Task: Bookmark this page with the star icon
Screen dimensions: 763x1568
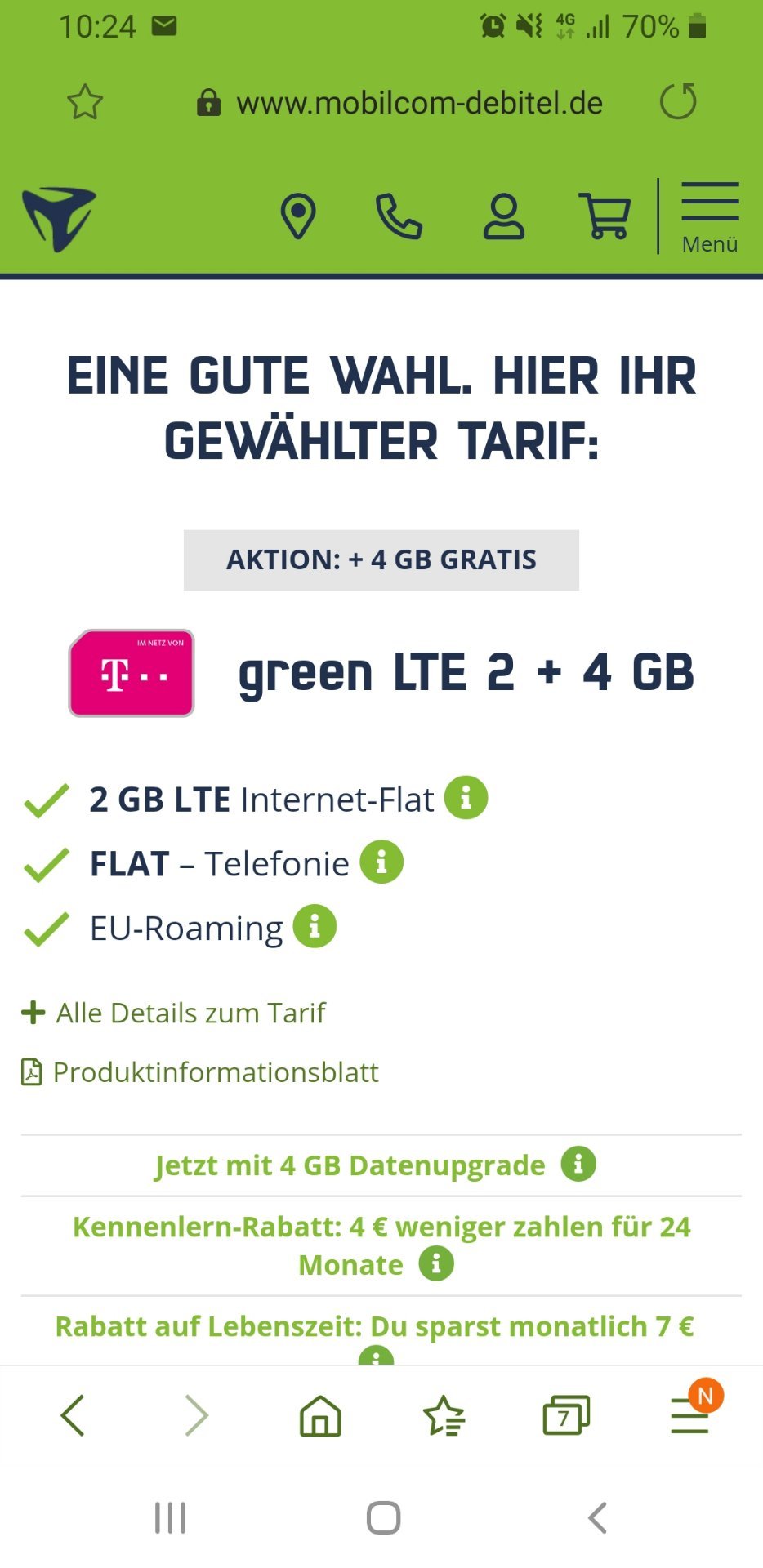Action: (85, 103)
